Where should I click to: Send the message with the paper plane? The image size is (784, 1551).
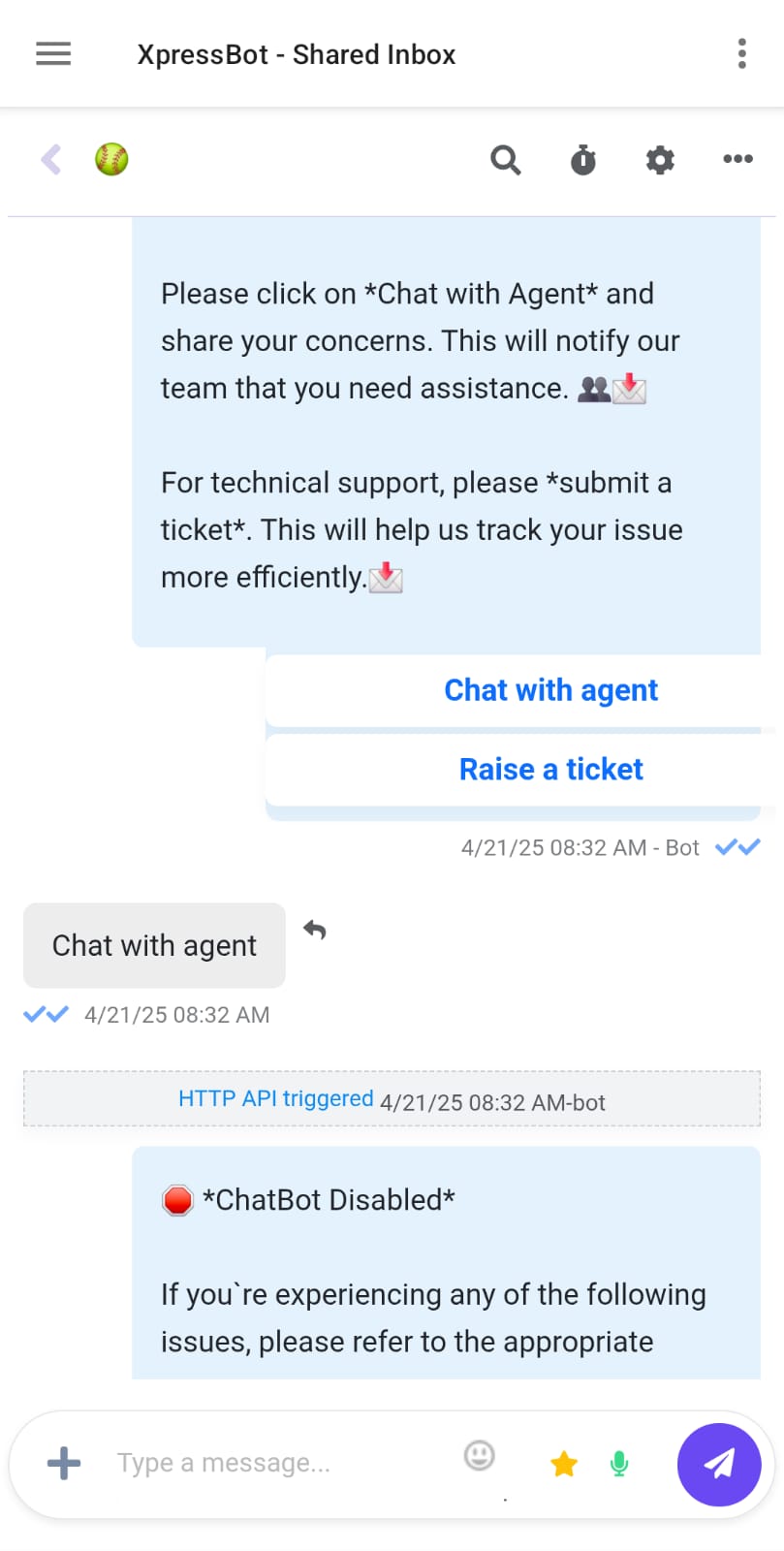click(x=719, y=1464)
